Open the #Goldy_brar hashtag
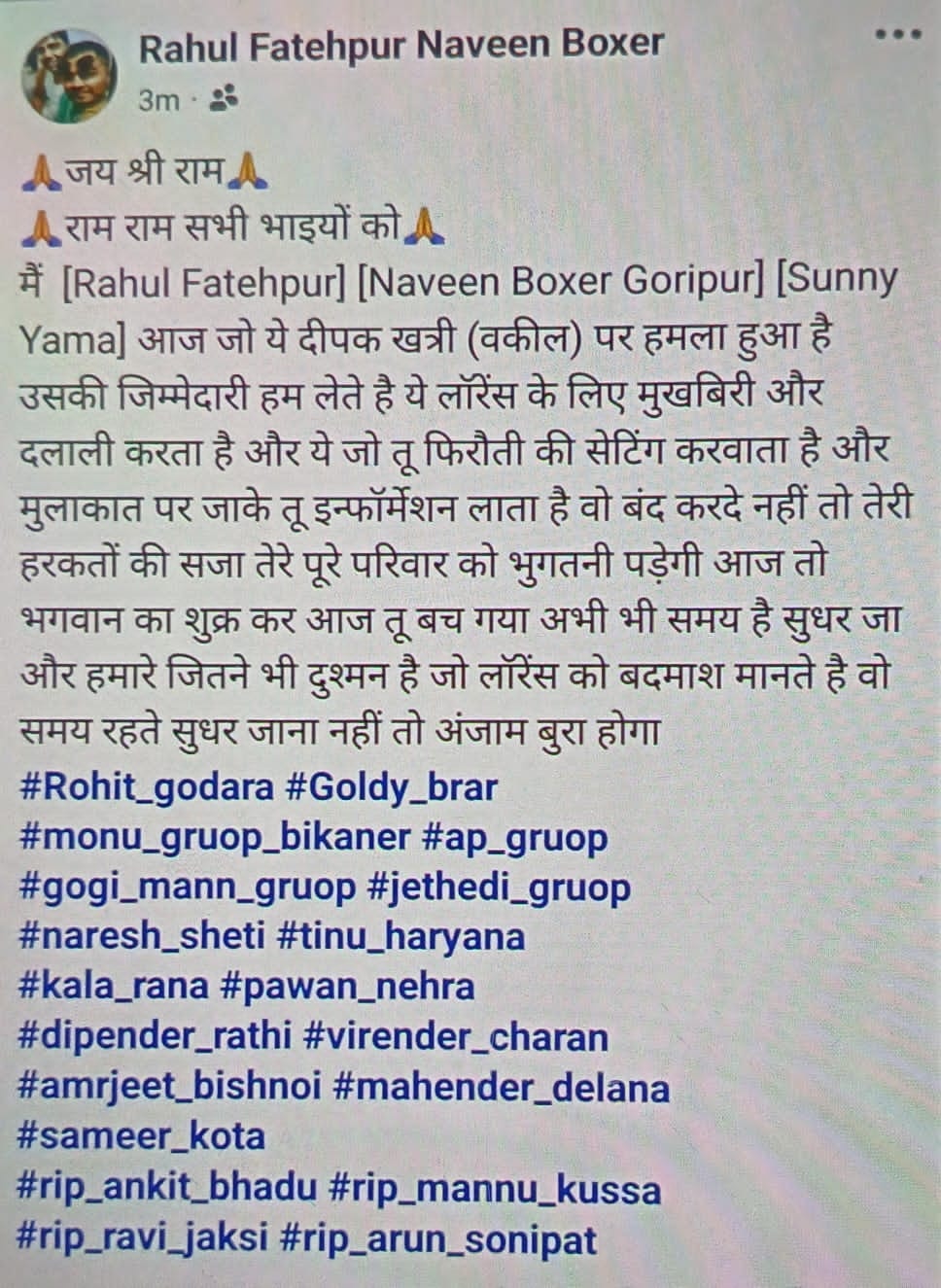Viewport: 941px width, 1288px height. tap(392, 785)
